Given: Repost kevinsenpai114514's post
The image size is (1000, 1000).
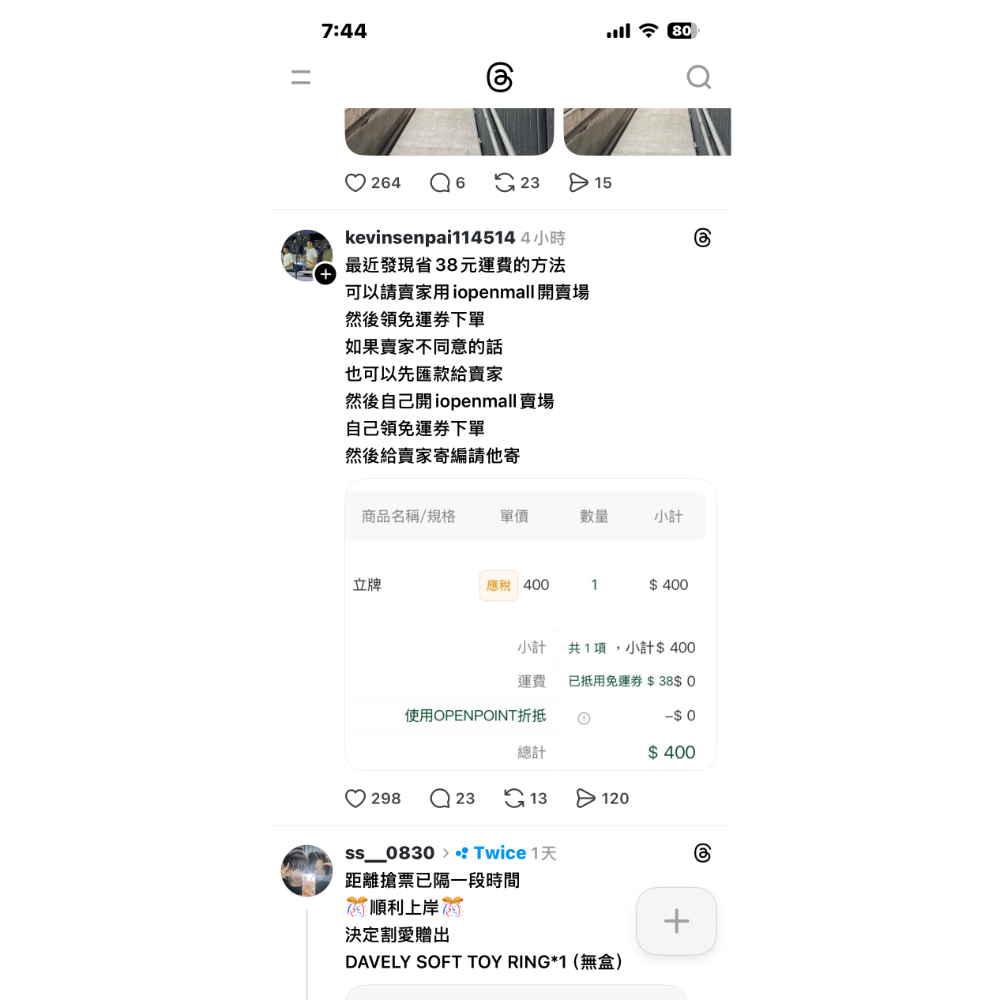Looking at the screenshot, I should click(x=514, y=798).
